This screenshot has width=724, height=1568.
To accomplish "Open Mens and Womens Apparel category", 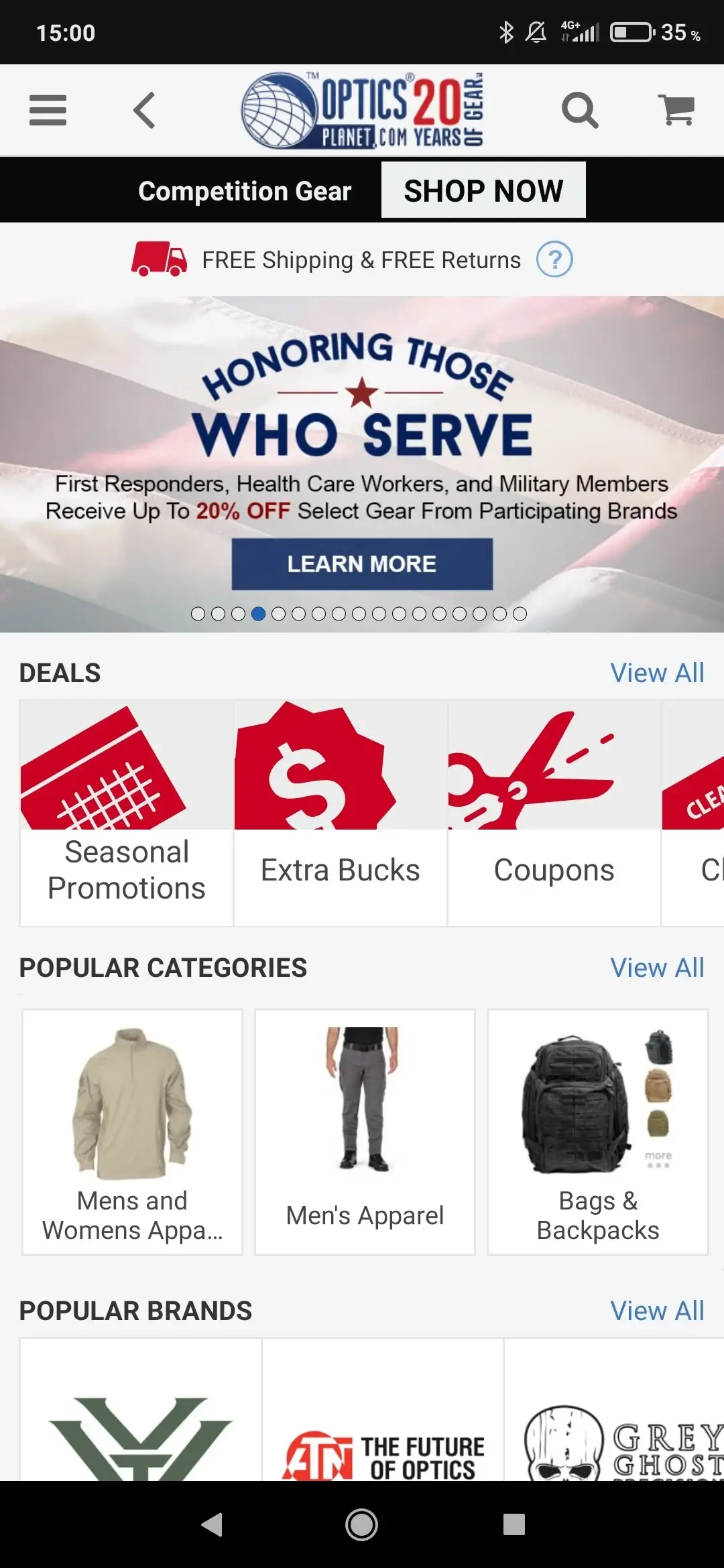I will click(x=133, y=1132).
